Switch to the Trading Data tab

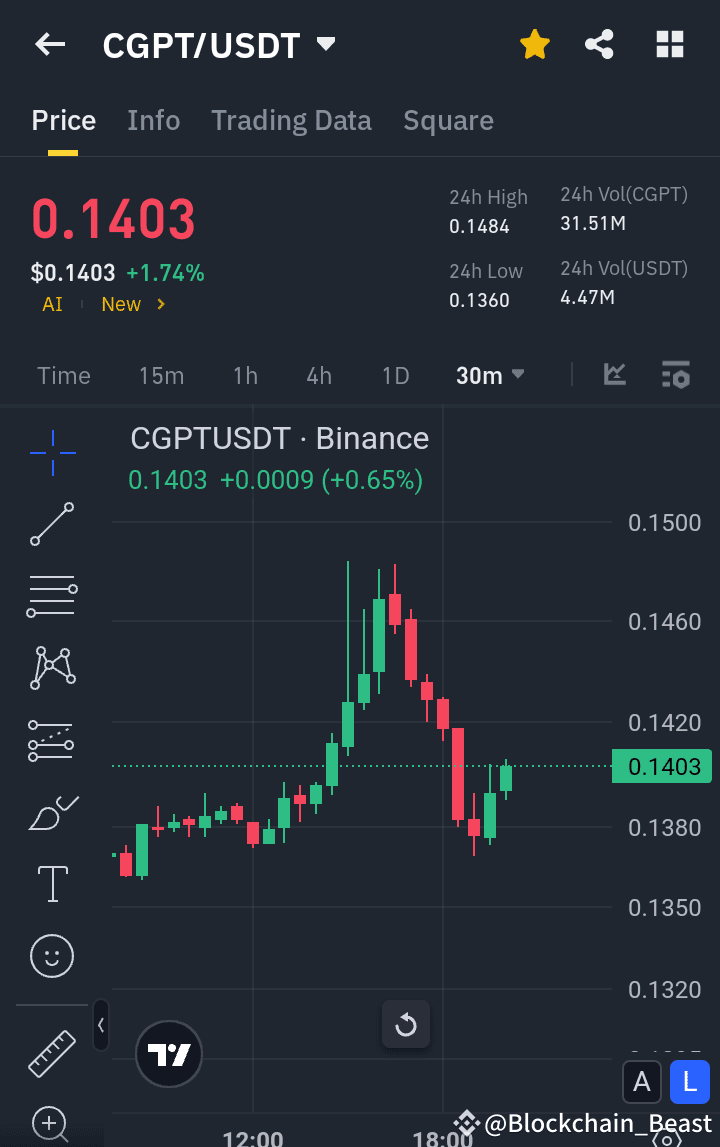click(x=291, y=120)
